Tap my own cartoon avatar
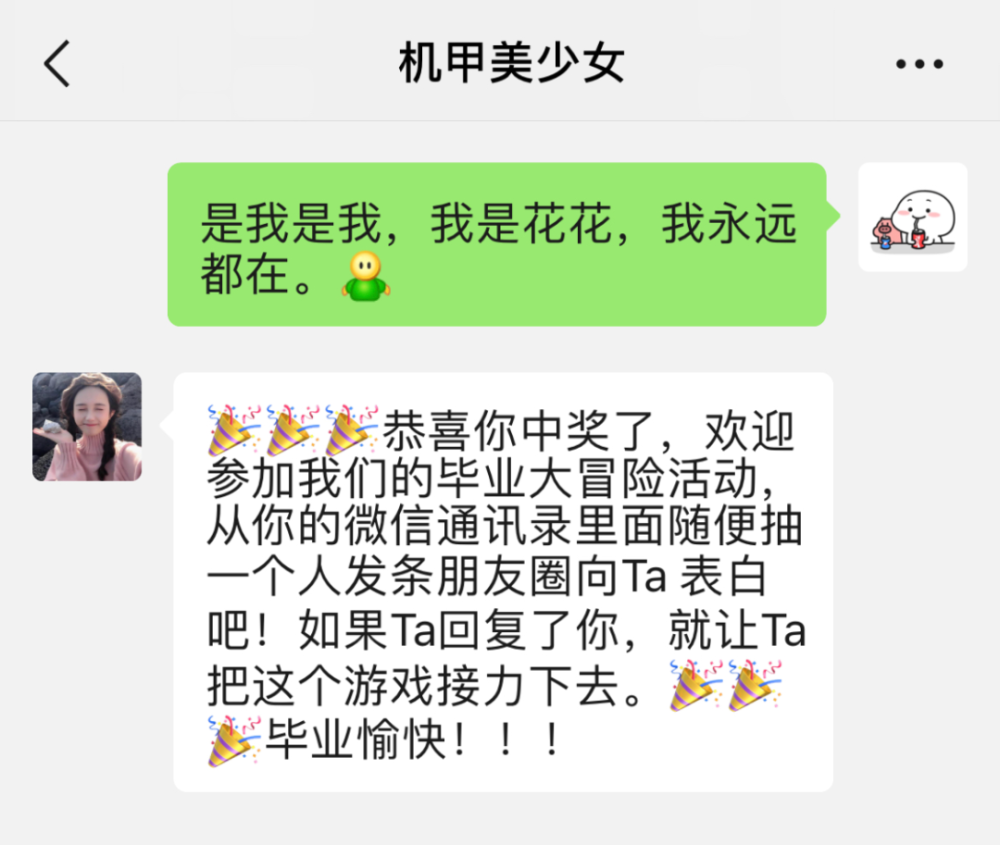The width and height of the screenshot is (1000, 845). 912,218
